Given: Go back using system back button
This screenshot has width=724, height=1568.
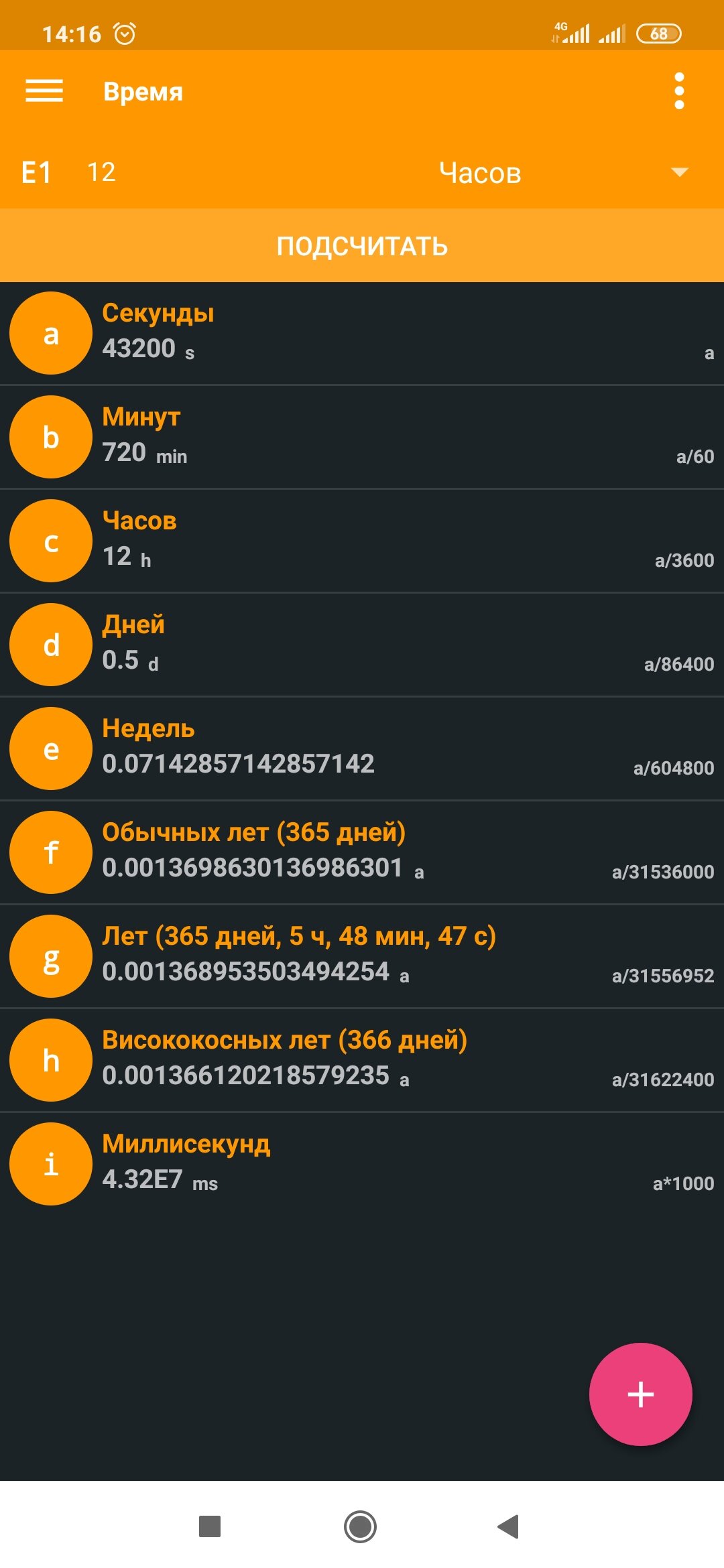Looking at the screenshot, I should [x=508, y=1526].
